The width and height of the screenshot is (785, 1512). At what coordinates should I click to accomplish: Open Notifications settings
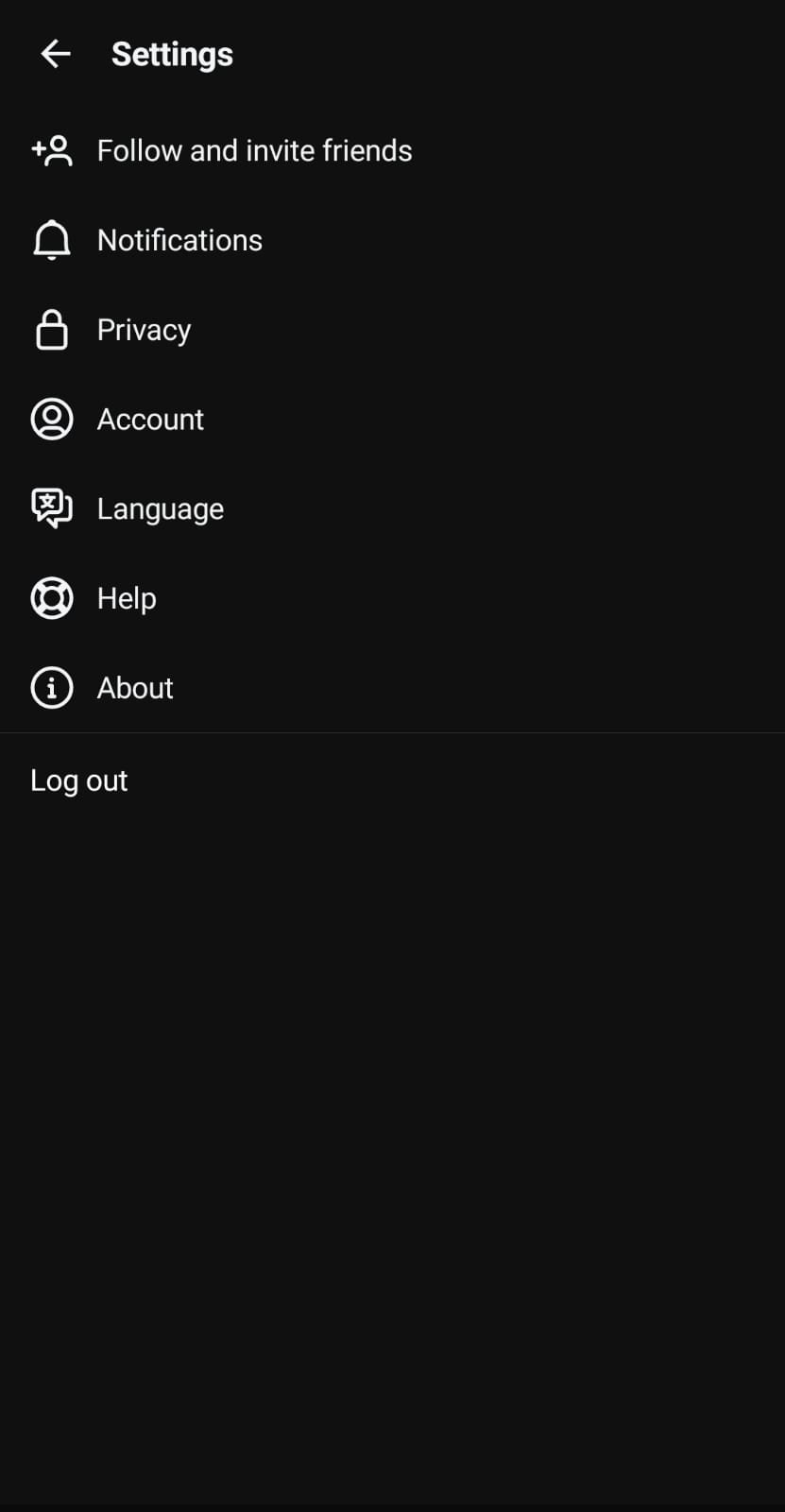coord(392,240)
